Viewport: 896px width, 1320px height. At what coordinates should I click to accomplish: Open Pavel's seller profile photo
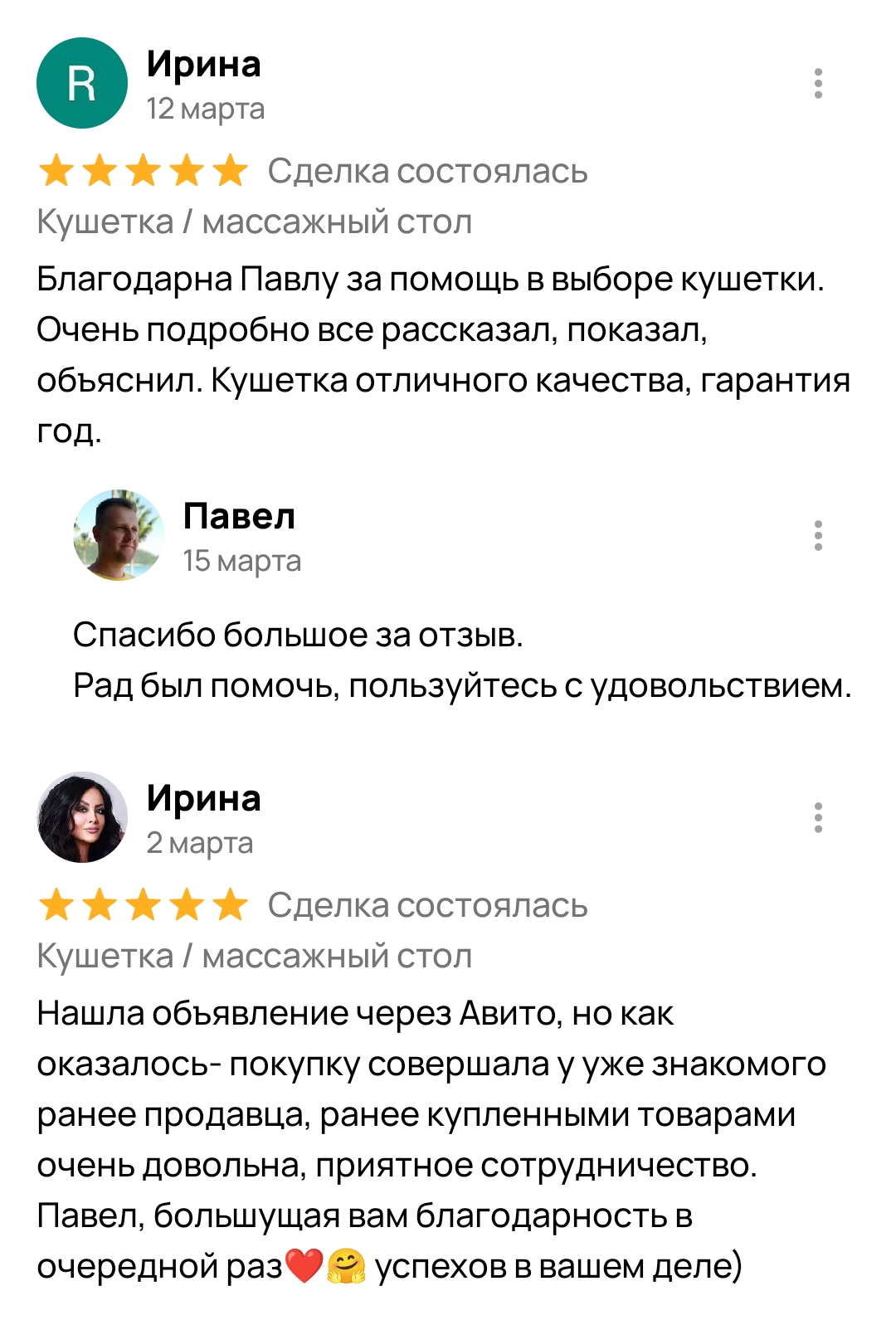coord(119,535)
